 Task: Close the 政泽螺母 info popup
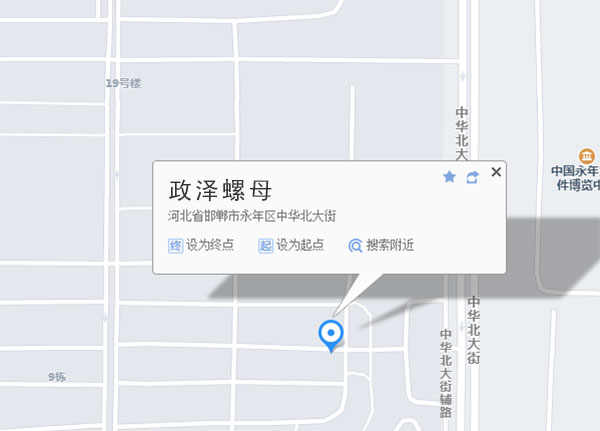pyautogui.click(x=496, y=172)
